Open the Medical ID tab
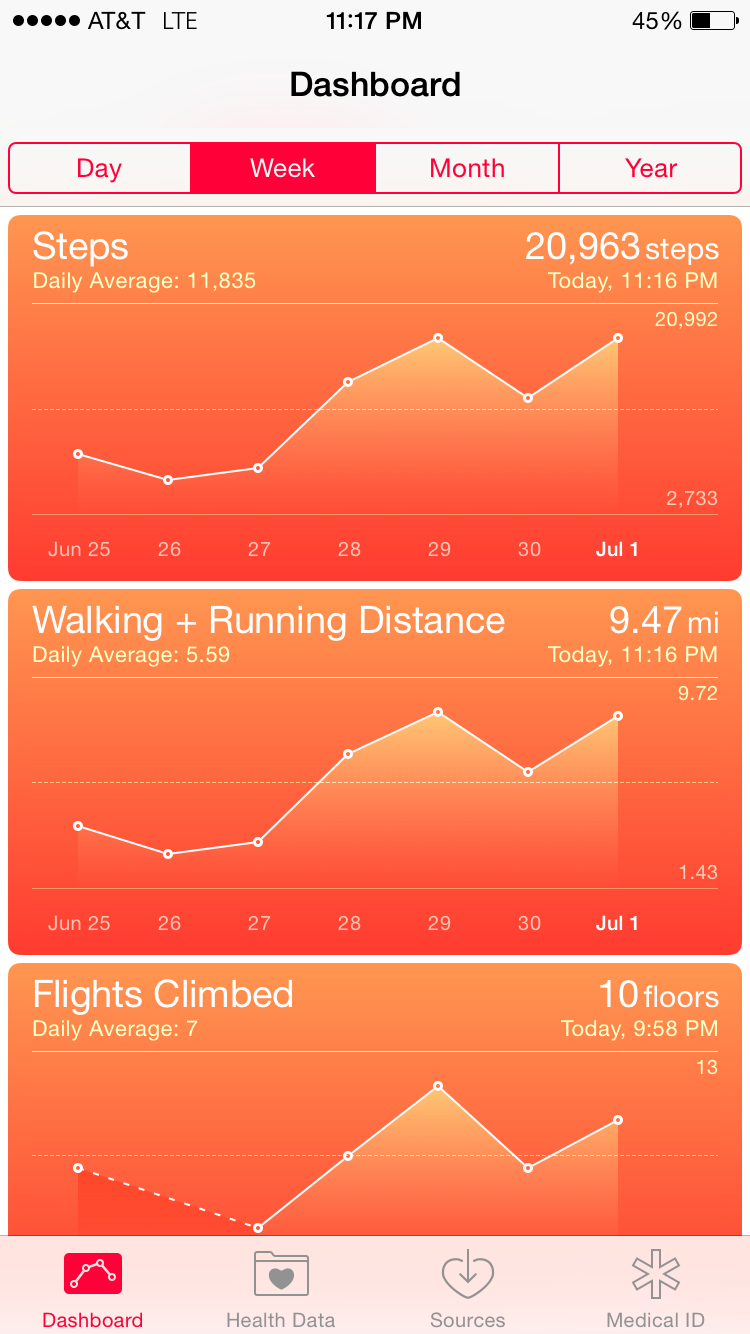Viewport: 750px width, 1334px height. click(656, 1288)
